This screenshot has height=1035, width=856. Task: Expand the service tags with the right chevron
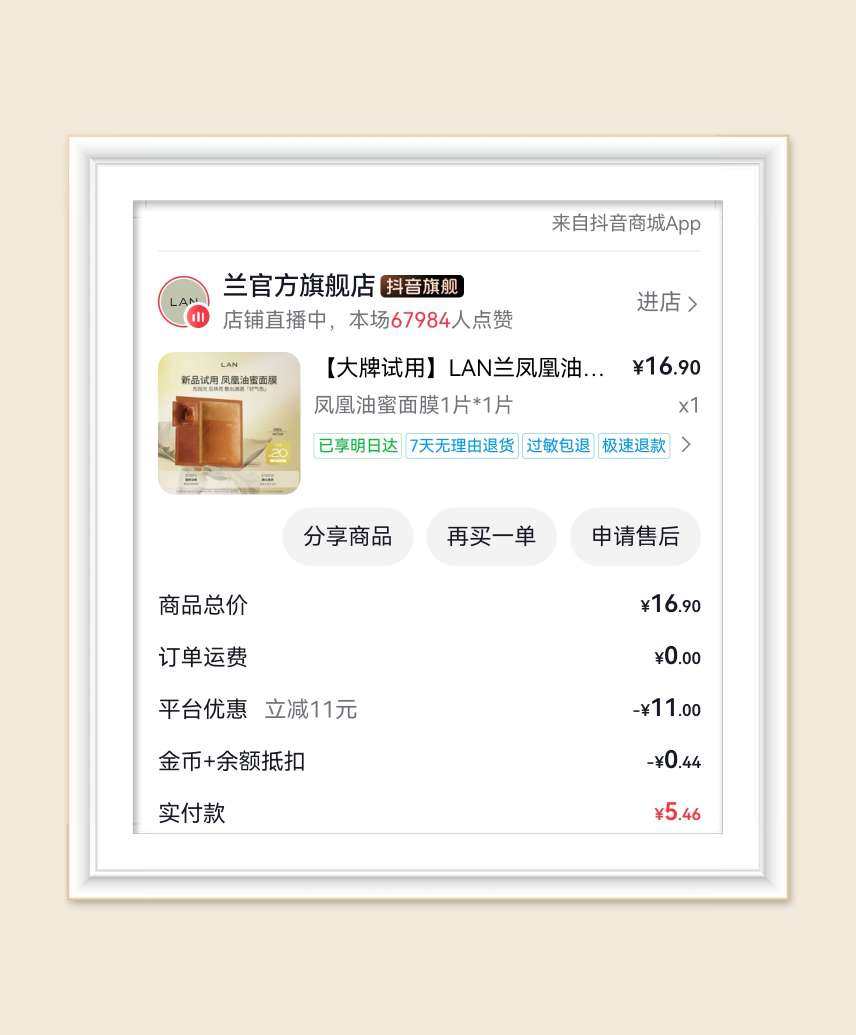686,444
